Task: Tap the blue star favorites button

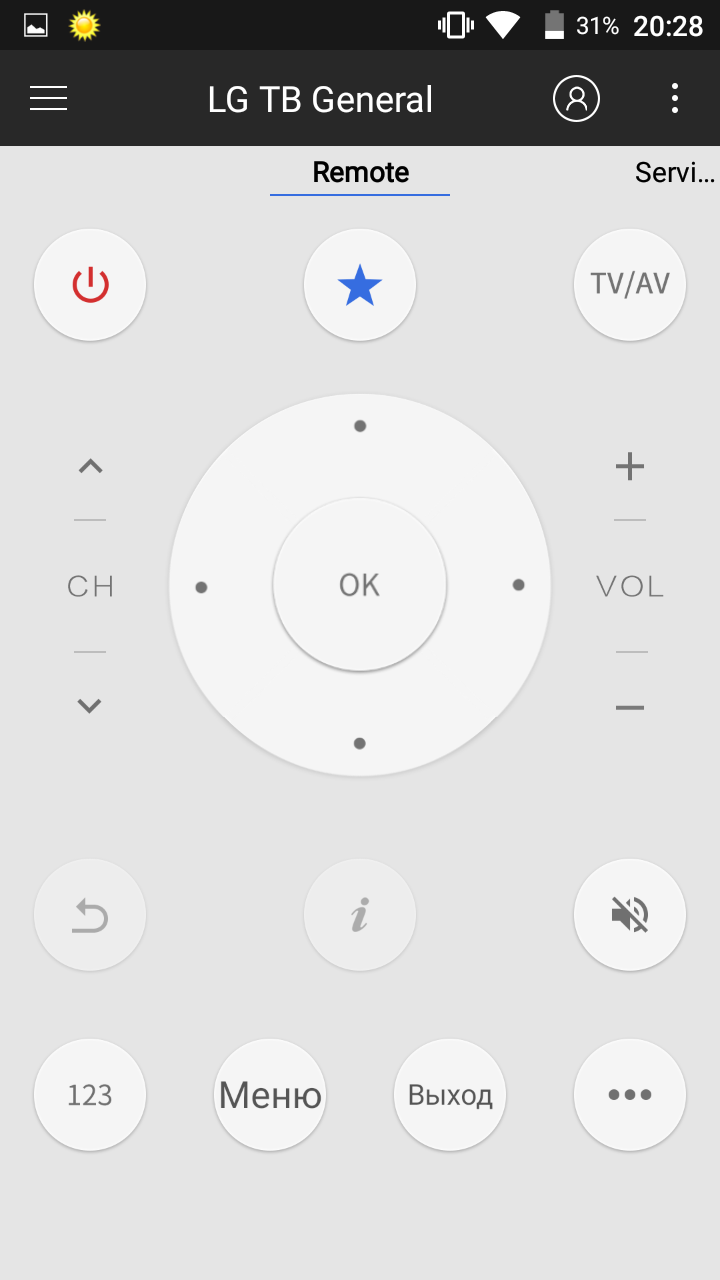Action: [x=360, y=286]
